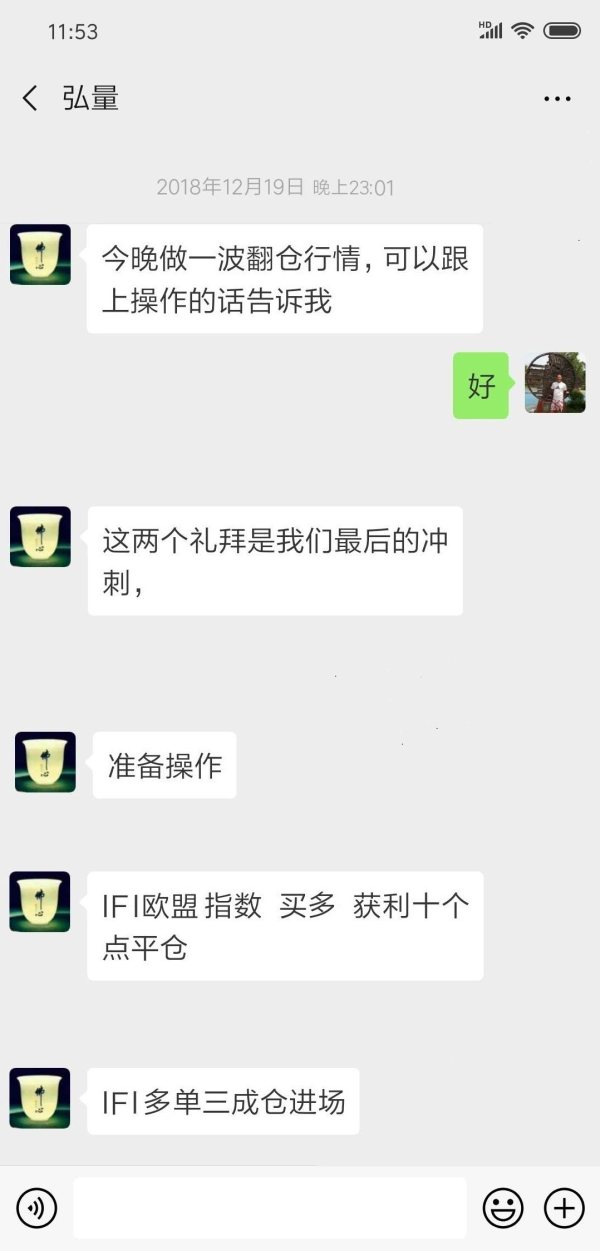Viewport: 600px width, 1251px height.
Task: Open my own avatar next to 好
Action: 555,383
